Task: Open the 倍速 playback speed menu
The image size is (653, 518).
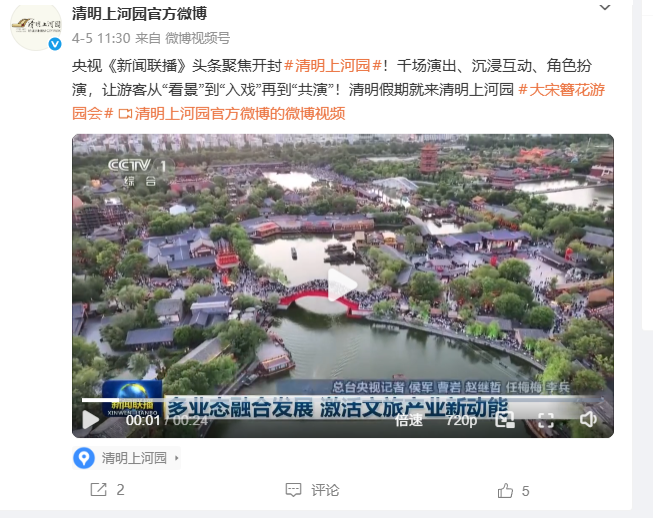Action: coord(408,420)
